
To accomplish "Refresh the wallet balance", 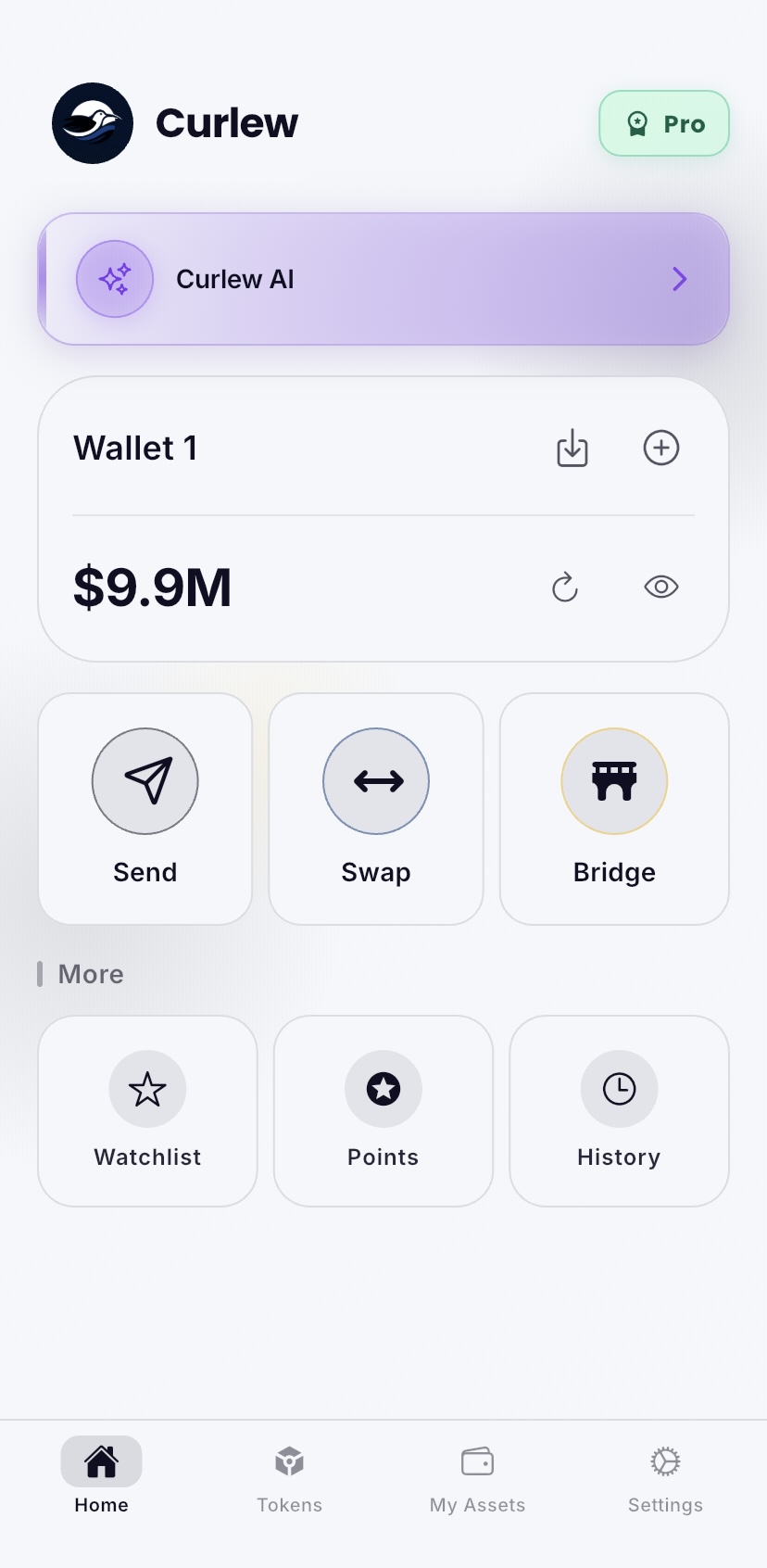I will click(565, 586).
